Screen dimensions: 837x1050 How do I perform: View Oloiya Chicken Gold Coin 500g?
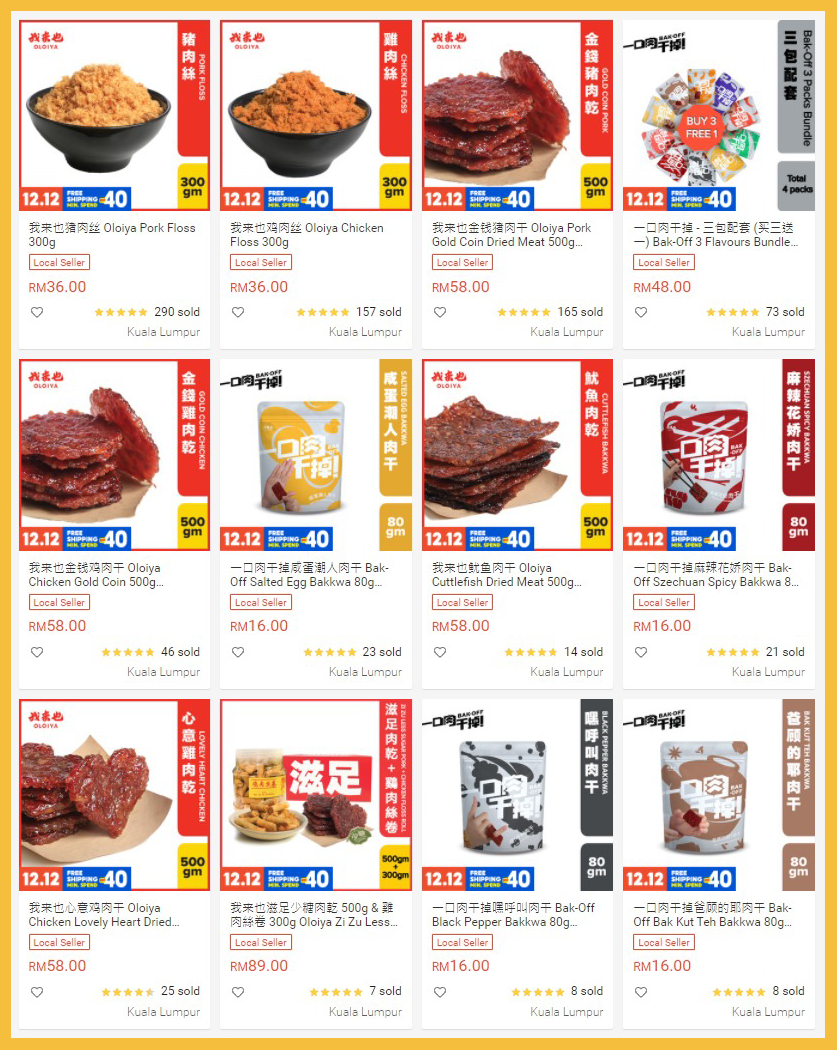click(x=114, y=456)
